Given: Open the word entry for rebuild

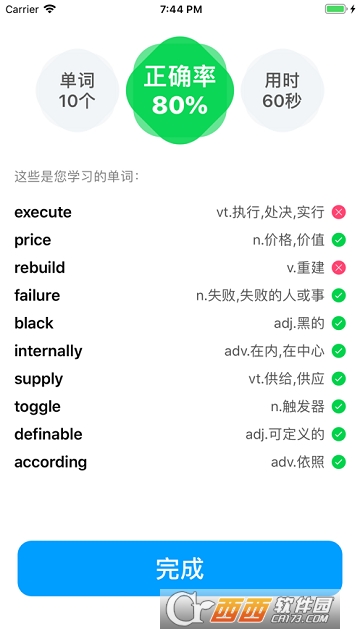Looking at the screenshot, I should [x=180, y=267].
